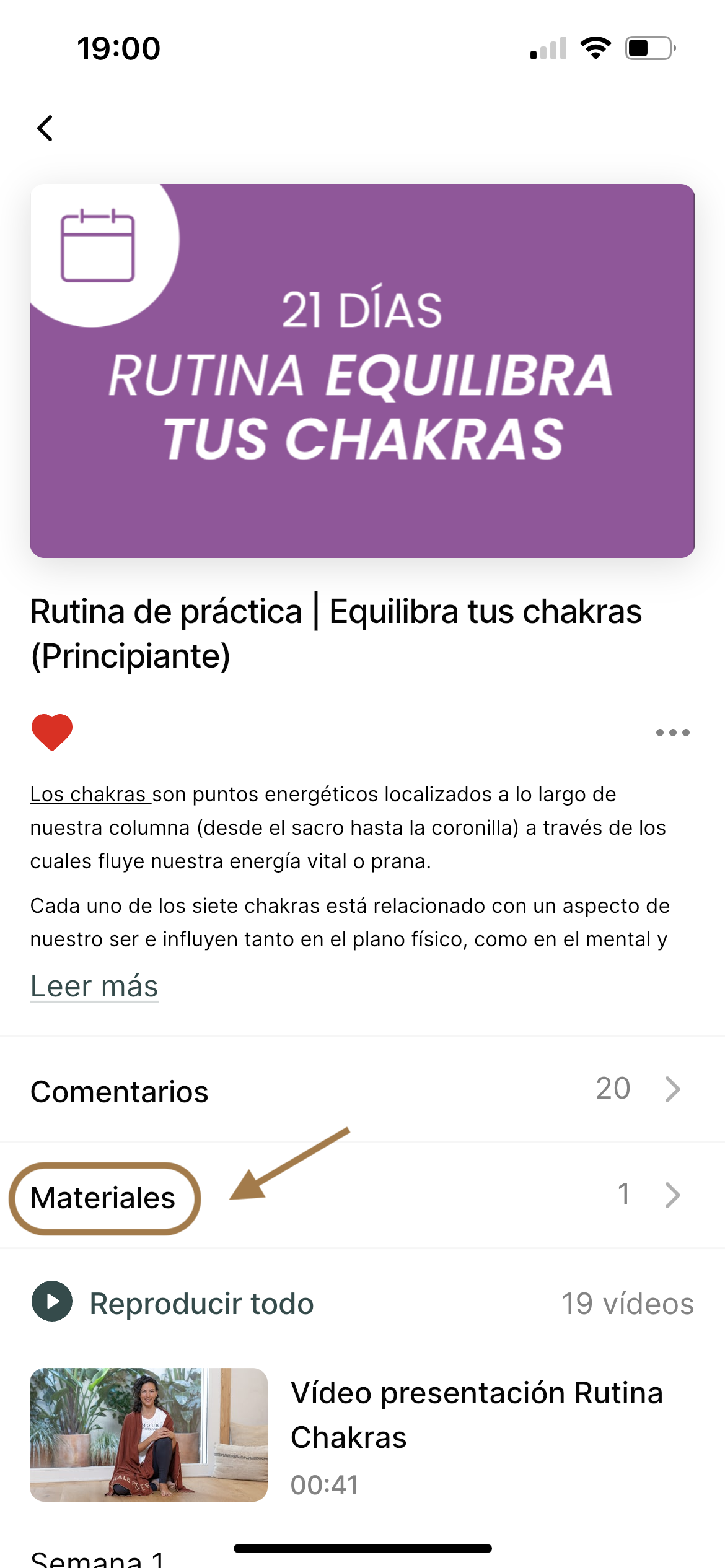Toggle the red heart favorite icon
Viewport: 725px width, 1568px height.
(52, 732)
